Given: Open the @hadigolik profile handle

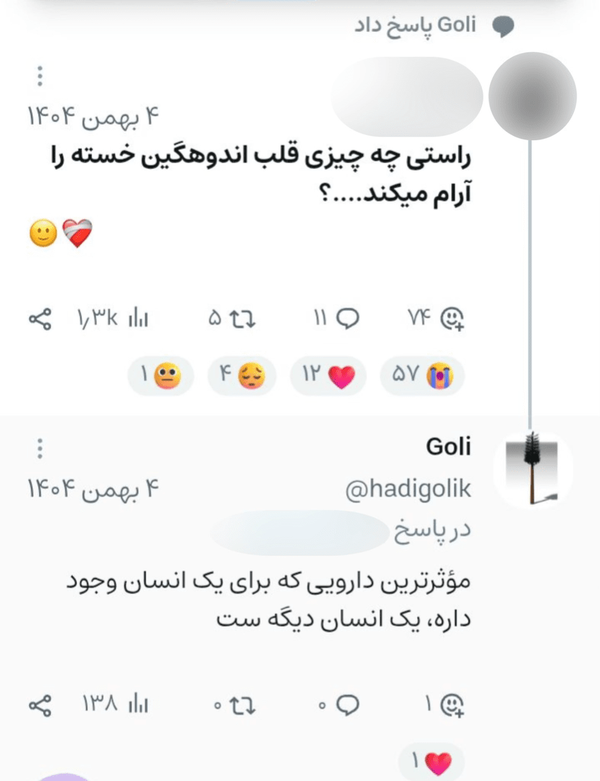Looking at the screenshot, I should pyautogui.click(x=408, y=489).
